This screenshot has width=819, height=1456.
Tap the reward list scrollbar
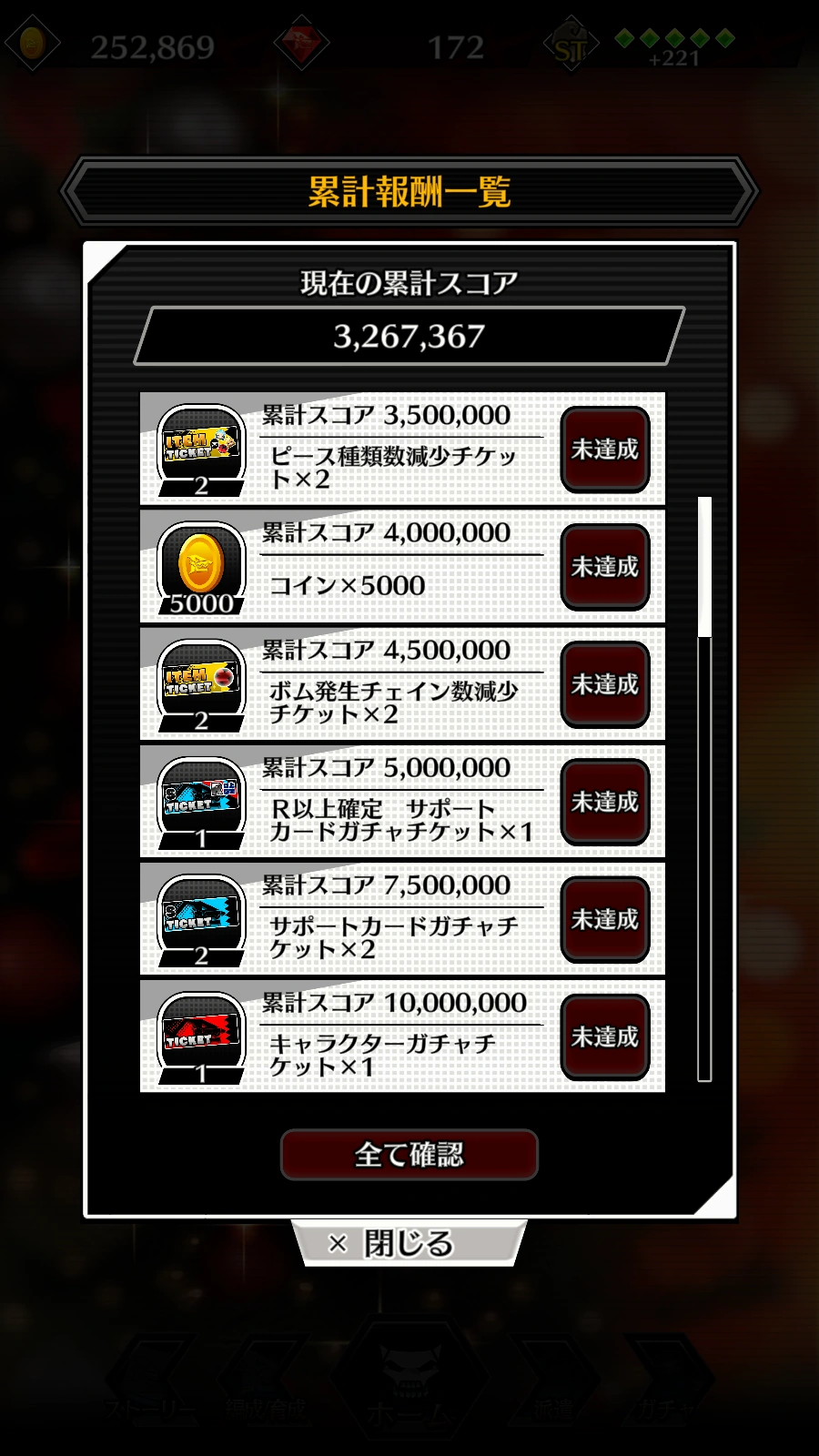[704, 788]
